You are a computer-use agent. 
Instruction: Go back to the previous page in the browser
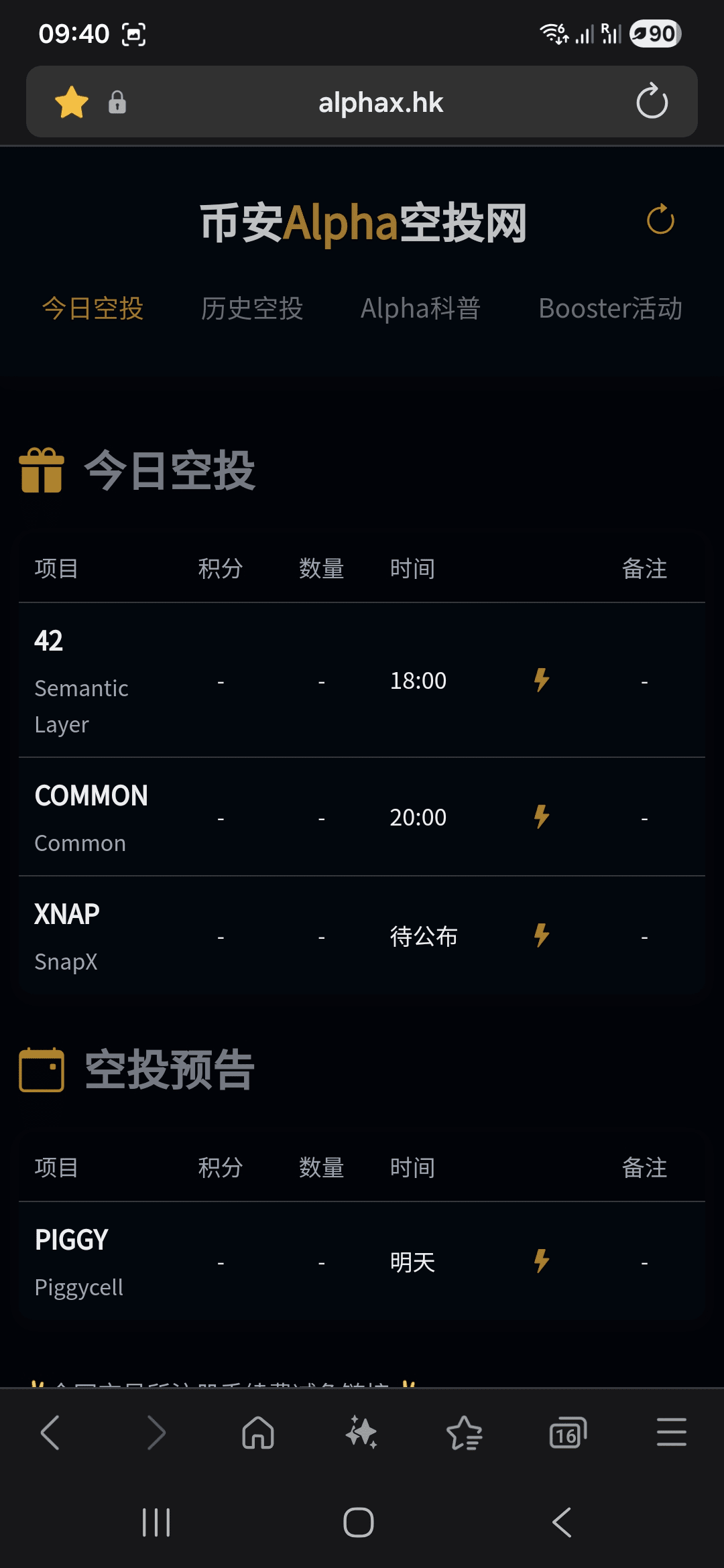click(50, 1433)
